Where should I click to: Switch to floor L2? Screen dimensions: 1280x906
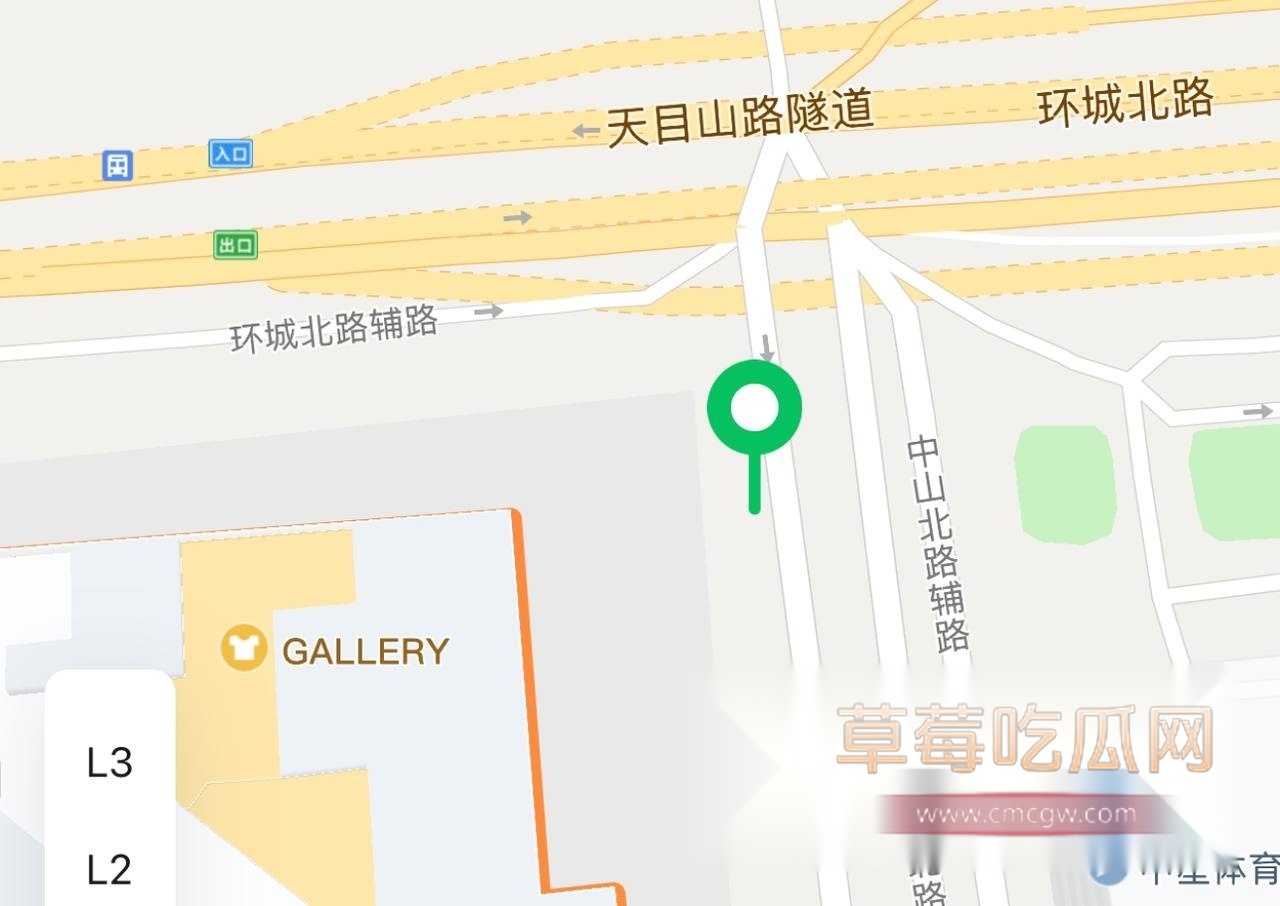110,869
